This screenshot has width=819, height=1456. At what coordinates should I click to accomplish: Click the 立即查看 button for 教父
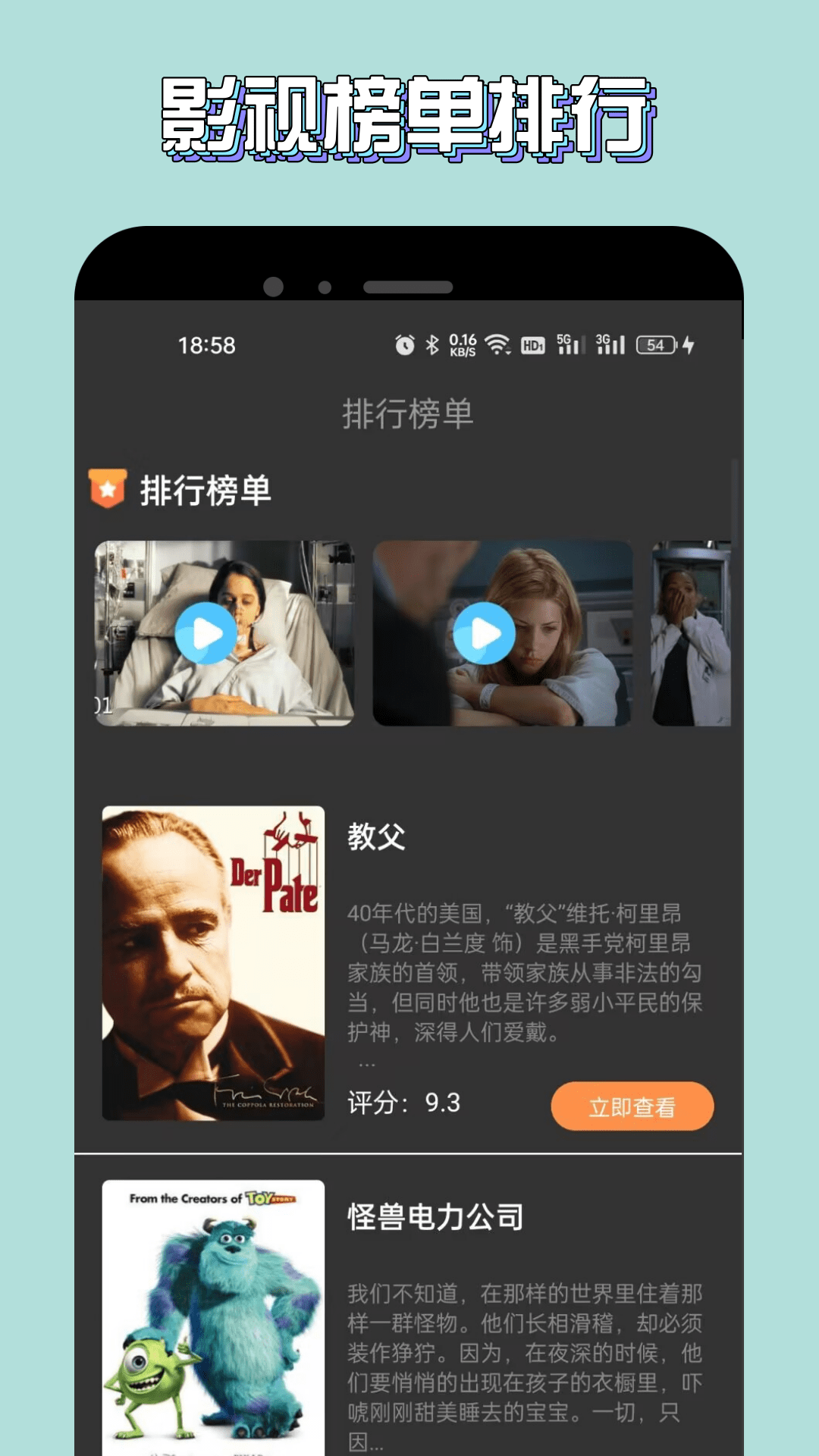634,1106
